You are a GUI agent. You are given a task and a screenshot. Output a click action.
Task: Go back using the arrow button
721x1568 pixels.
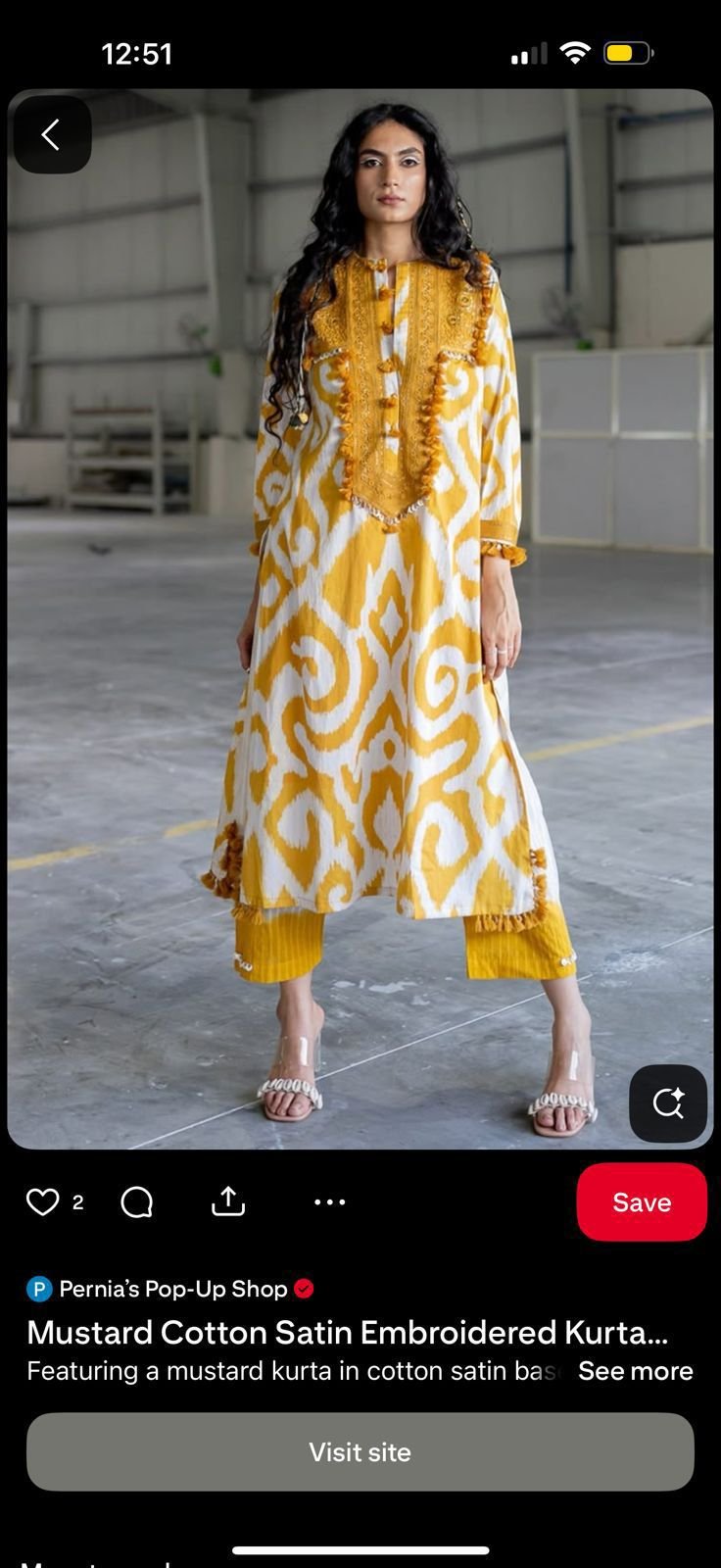(x=52, y=135)
